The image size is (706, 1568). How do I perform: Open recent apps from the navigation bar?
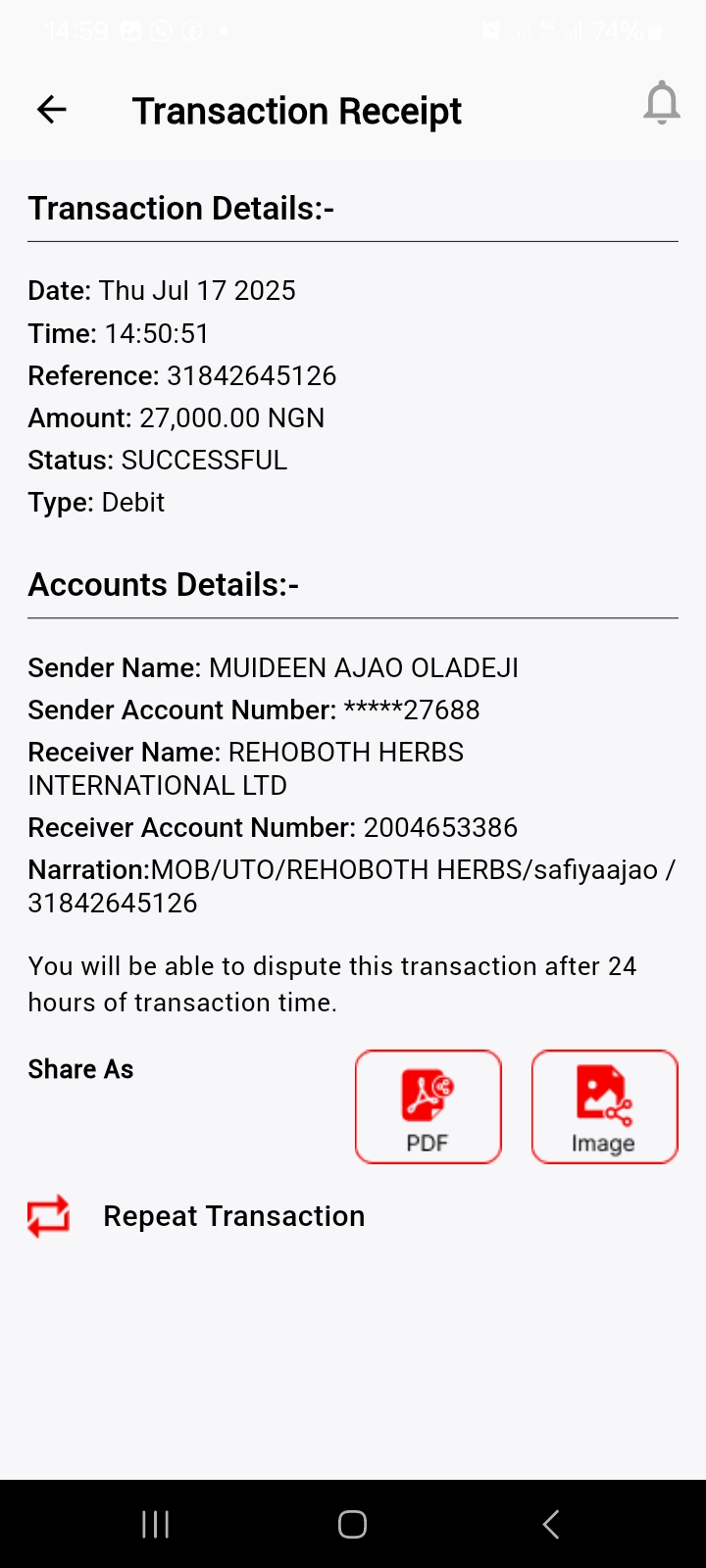pos(155,1524)
